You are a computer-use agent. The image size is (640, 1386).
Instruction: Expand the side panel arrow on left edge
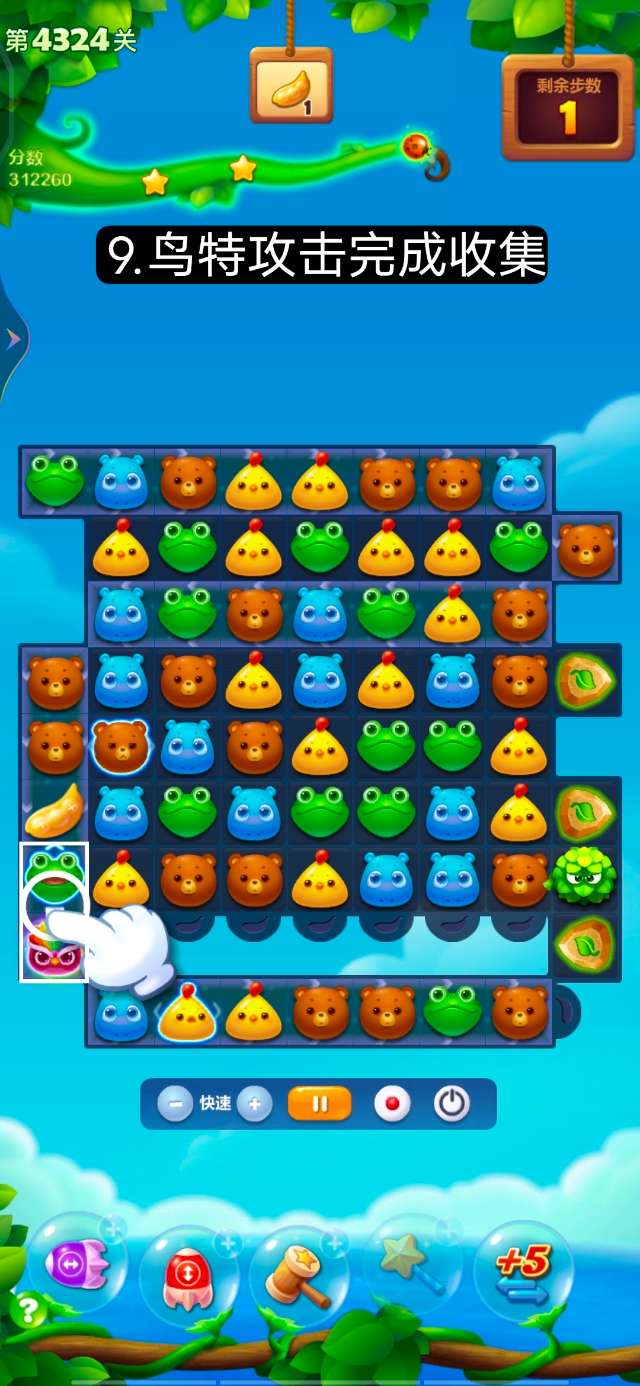pos(13,340)
